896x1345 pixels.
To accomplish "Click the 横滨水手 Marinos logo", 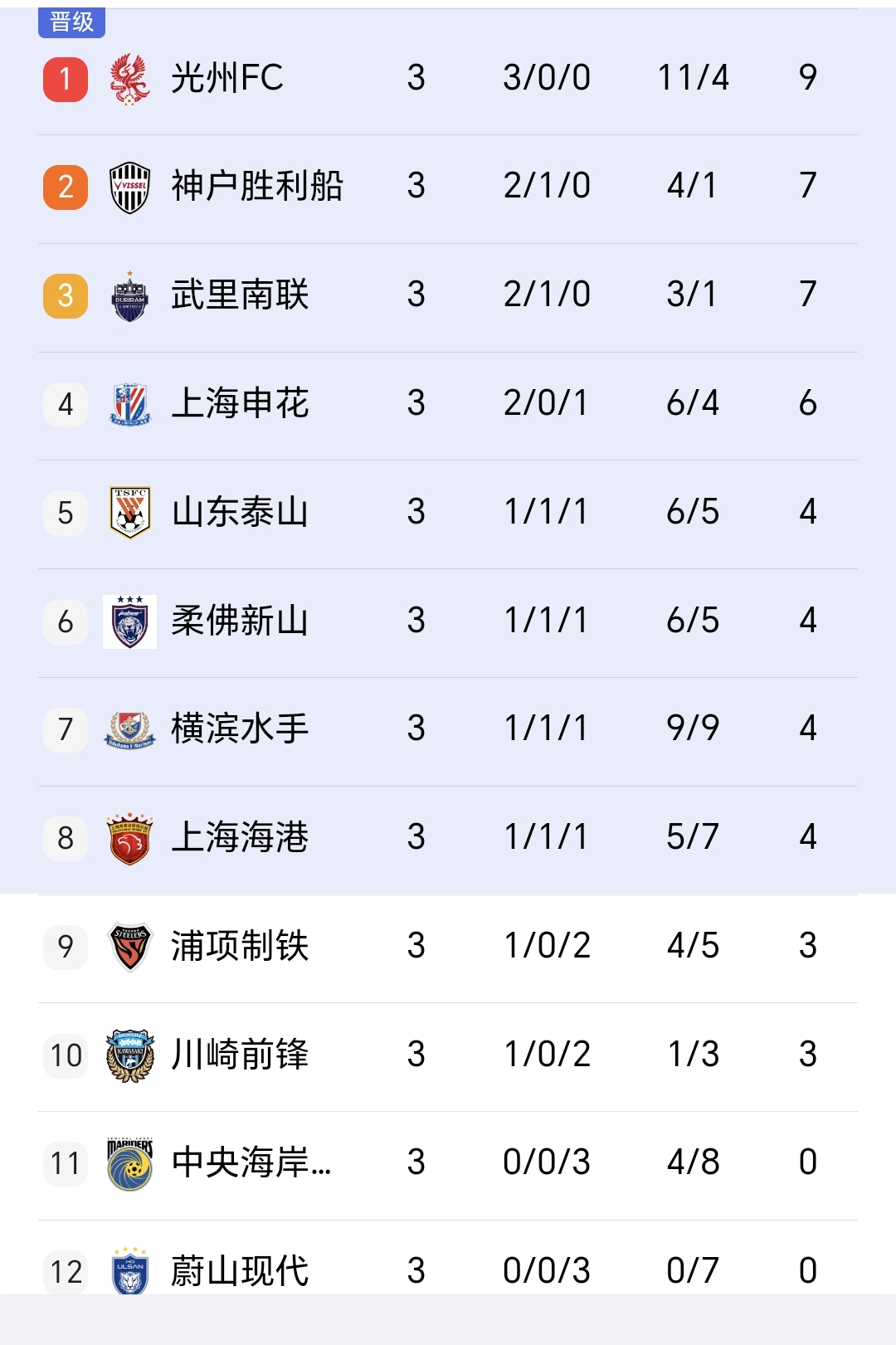I will [129, 730].
